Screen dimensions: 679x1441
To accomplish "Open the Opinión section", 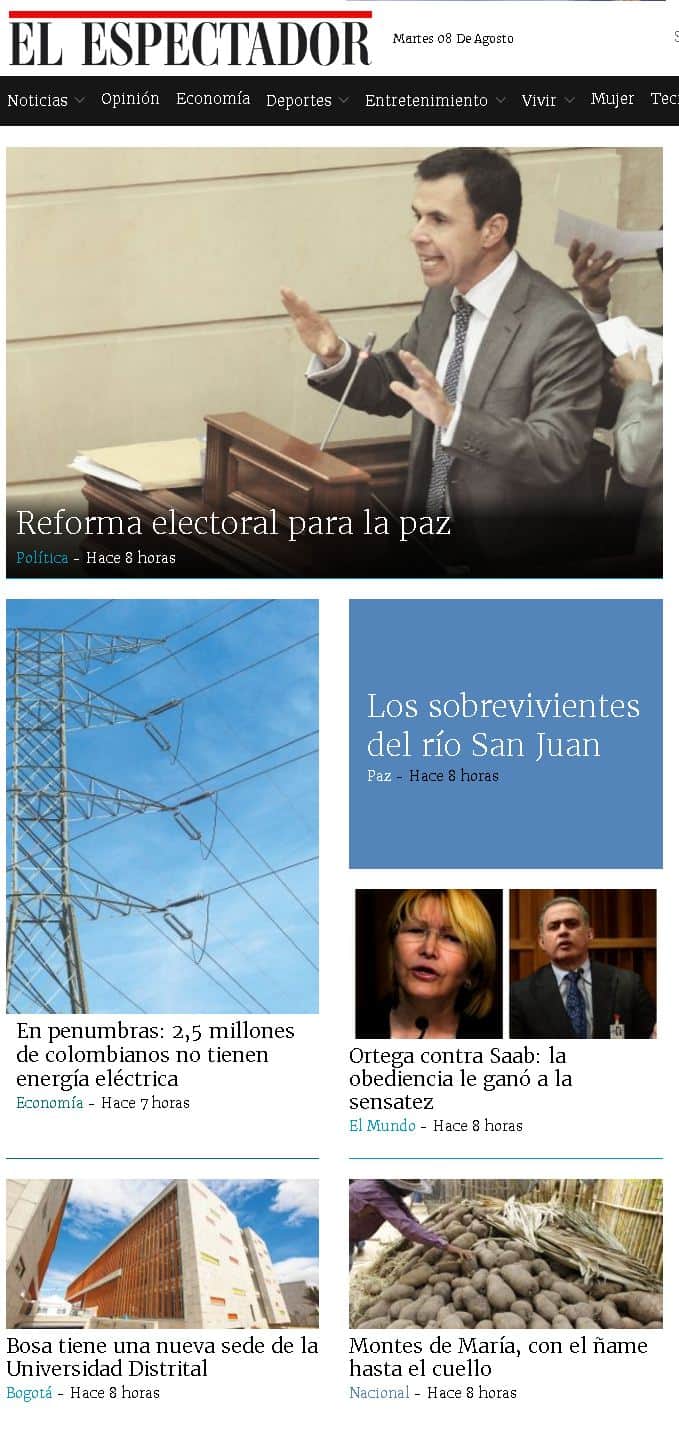I will (x=130, y=99).
